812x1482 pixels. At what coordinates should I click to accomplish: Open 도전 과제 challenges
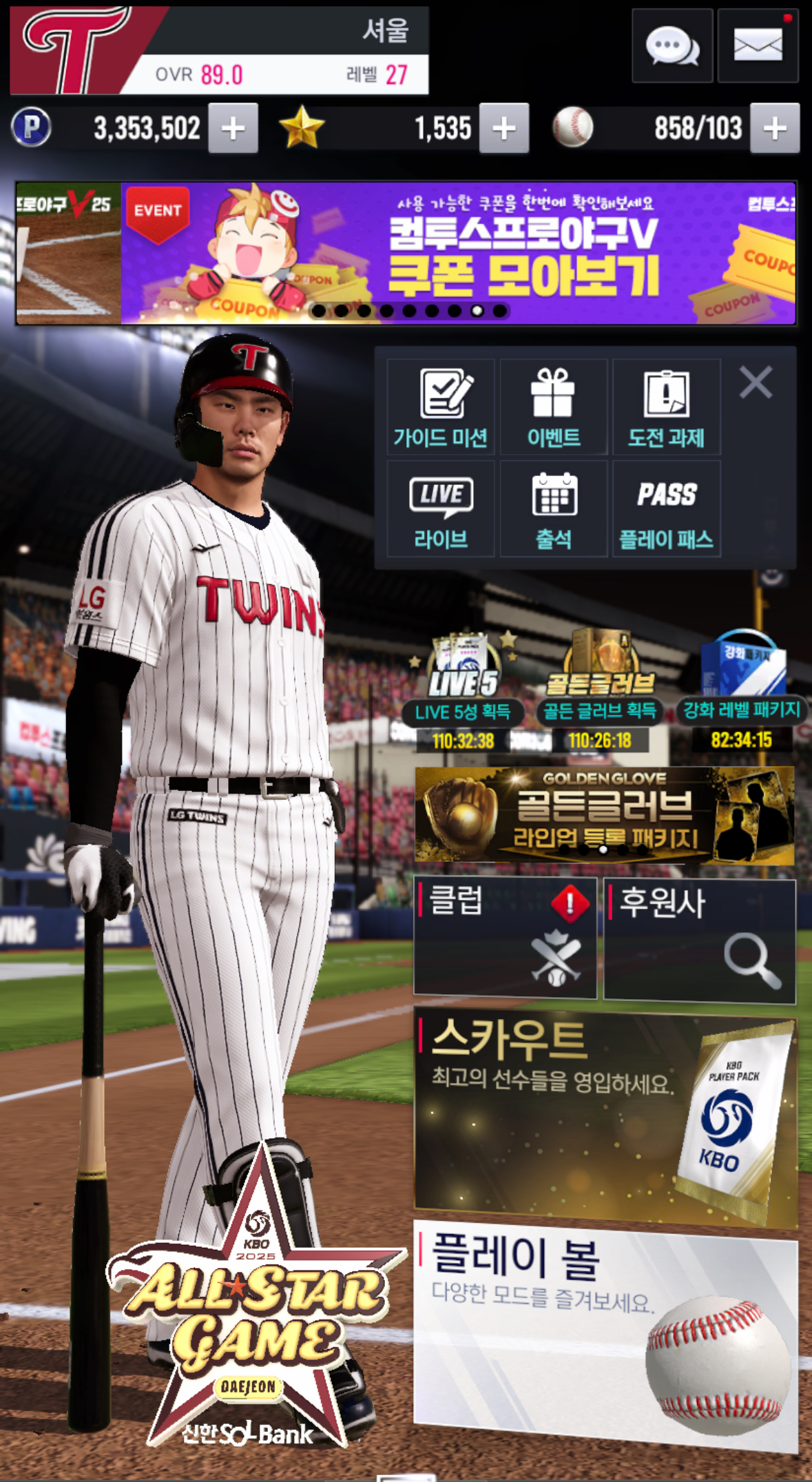coord(666,407)
